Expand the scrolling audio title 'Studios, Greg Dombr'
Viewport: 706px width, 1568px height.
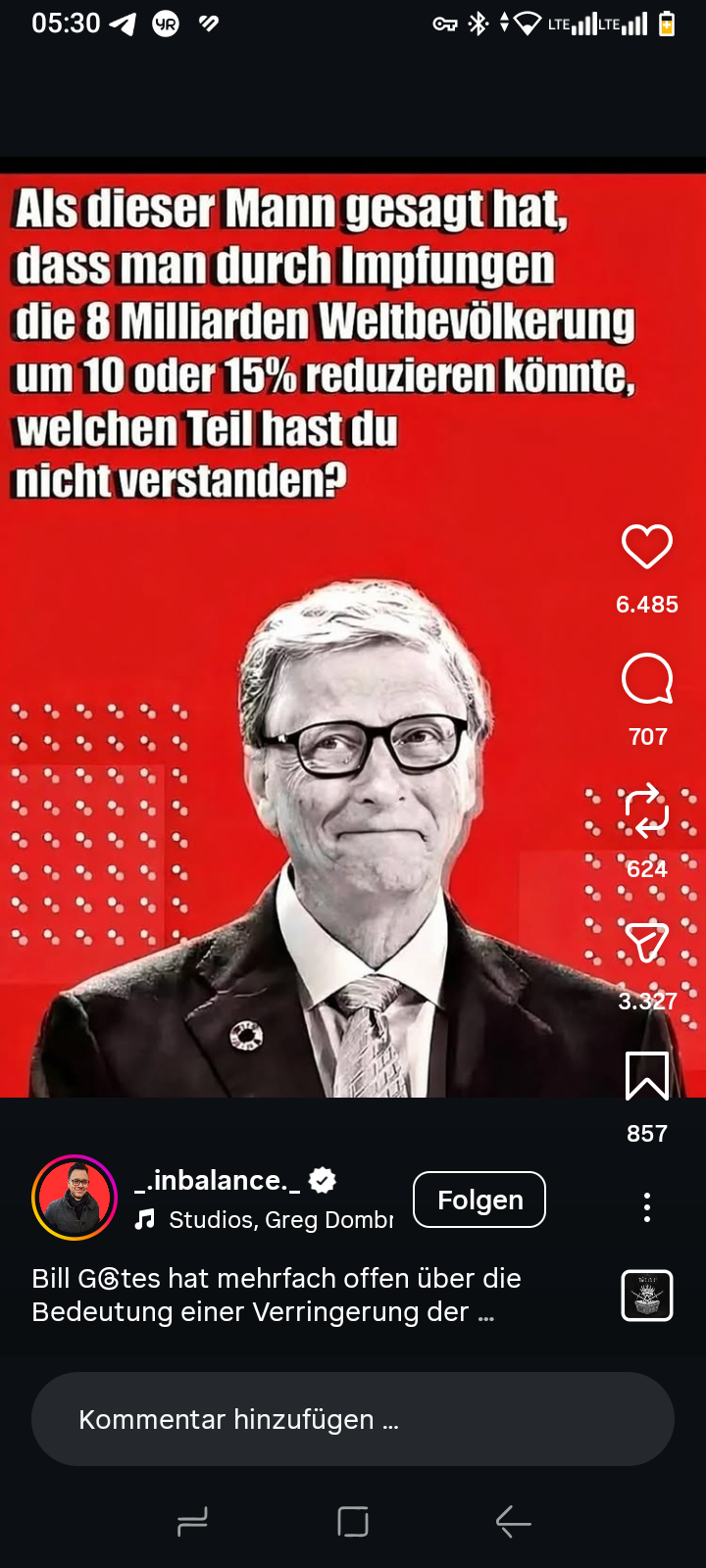279,1220
